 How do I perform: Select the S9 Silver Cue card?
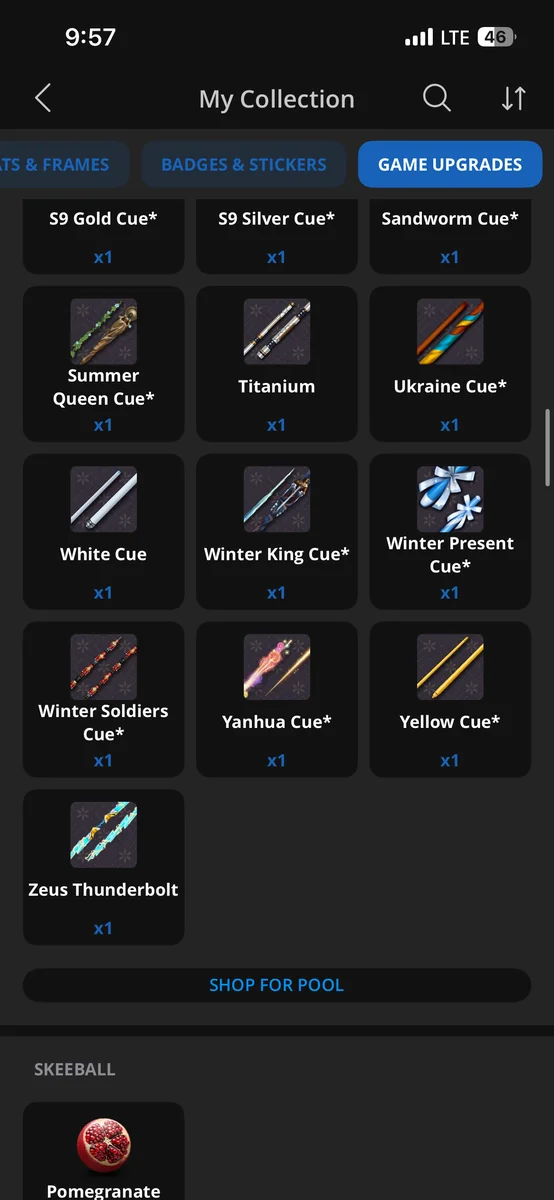(277, 236)
